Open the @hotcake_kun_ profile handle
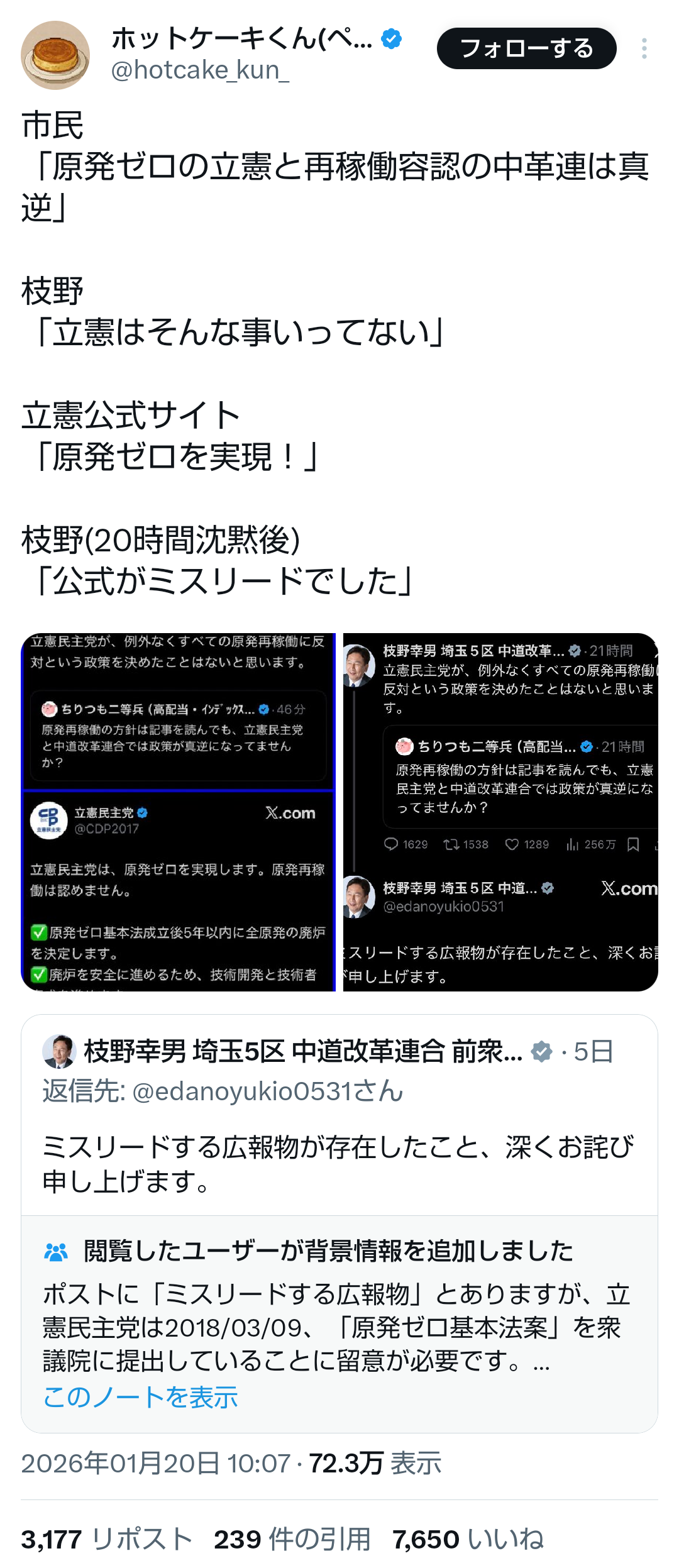Screen dimensions: 679x1568 tap(200, 70)
